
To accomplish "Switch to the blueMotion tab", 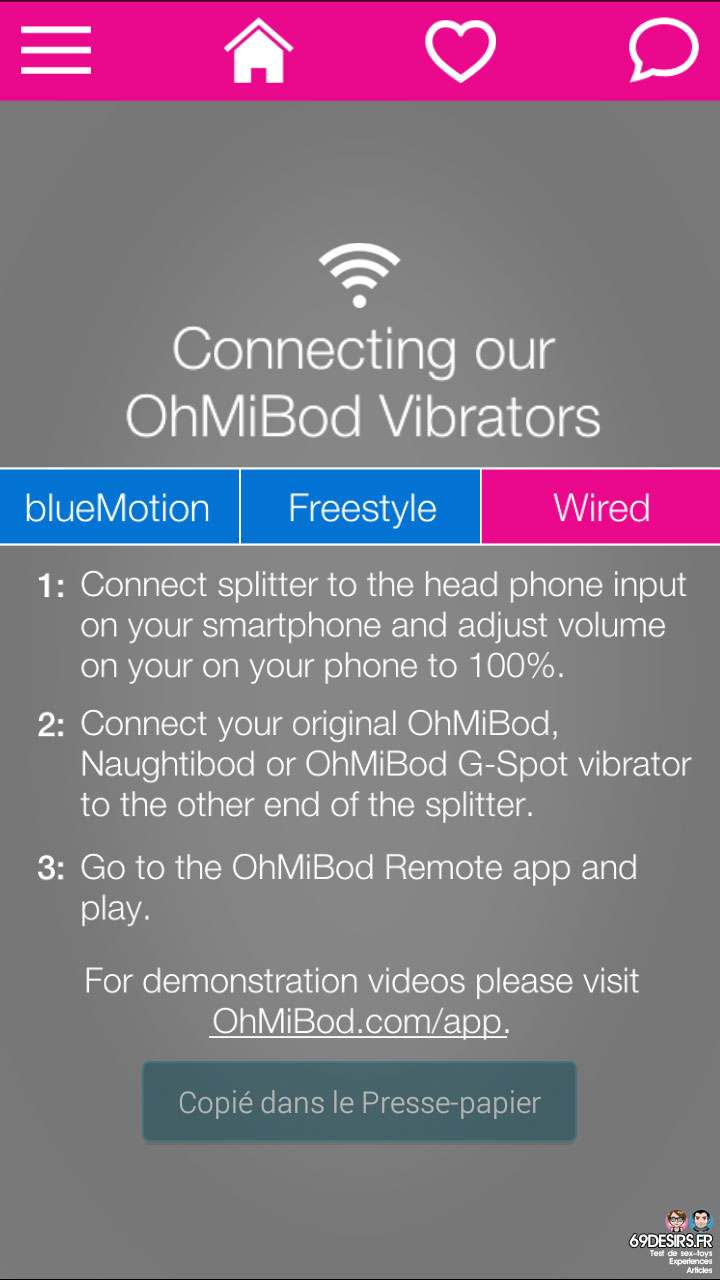I will 119,507.
